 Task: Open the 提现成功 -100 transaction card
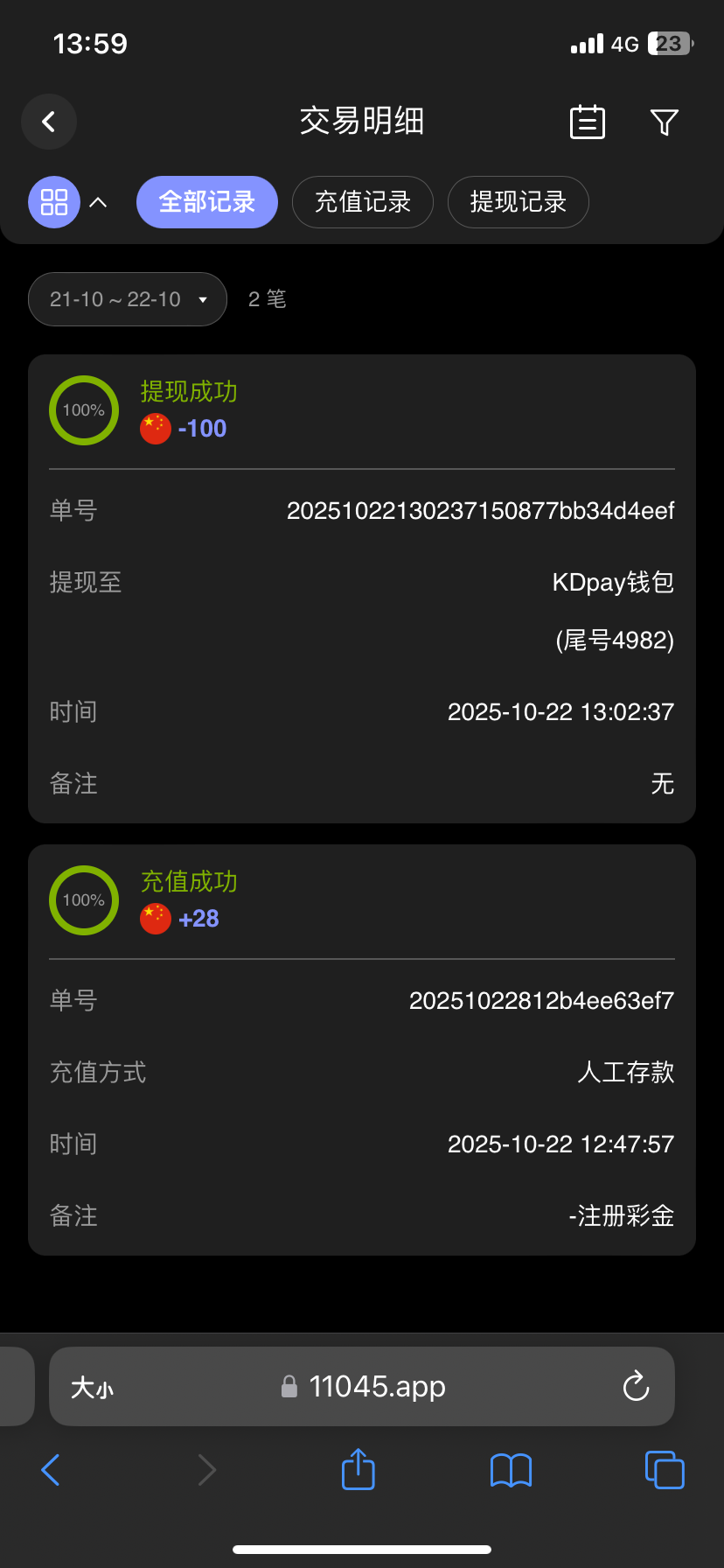[x=362, y=411]
